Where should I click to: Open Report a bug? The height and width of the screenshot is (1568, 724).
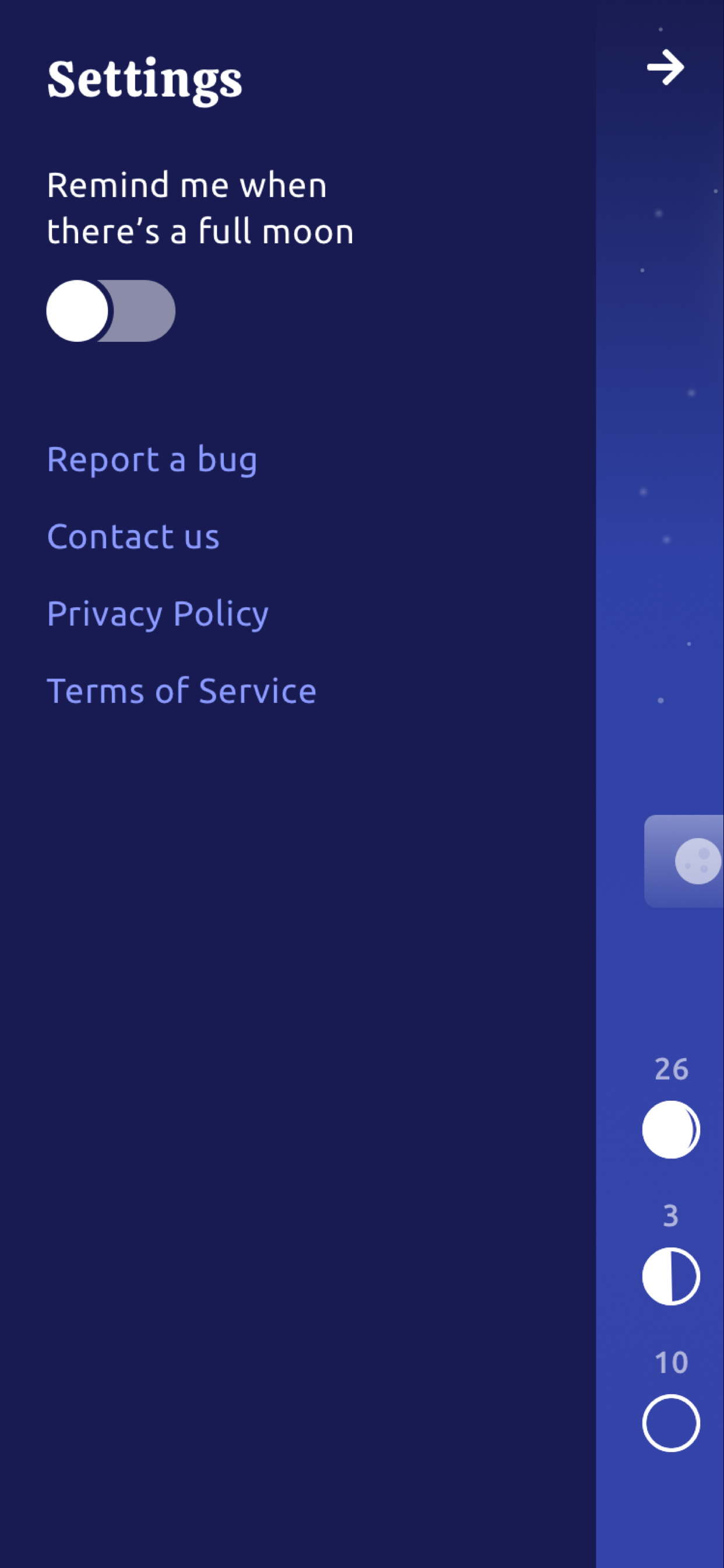coord(152,459)
